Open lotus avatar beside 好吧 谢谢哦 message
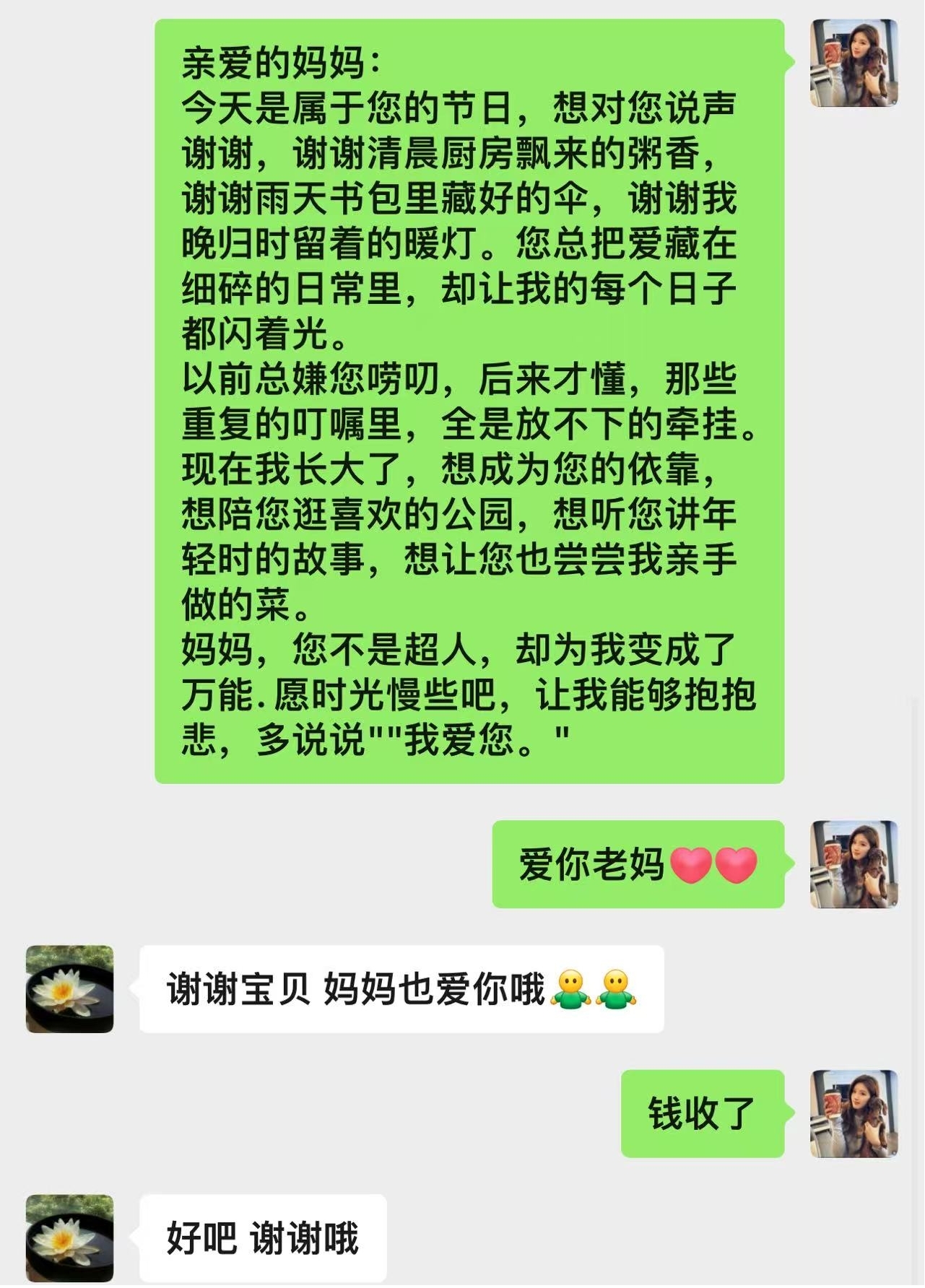The width and height of the screenshot is (925, 1288). 70,1237
